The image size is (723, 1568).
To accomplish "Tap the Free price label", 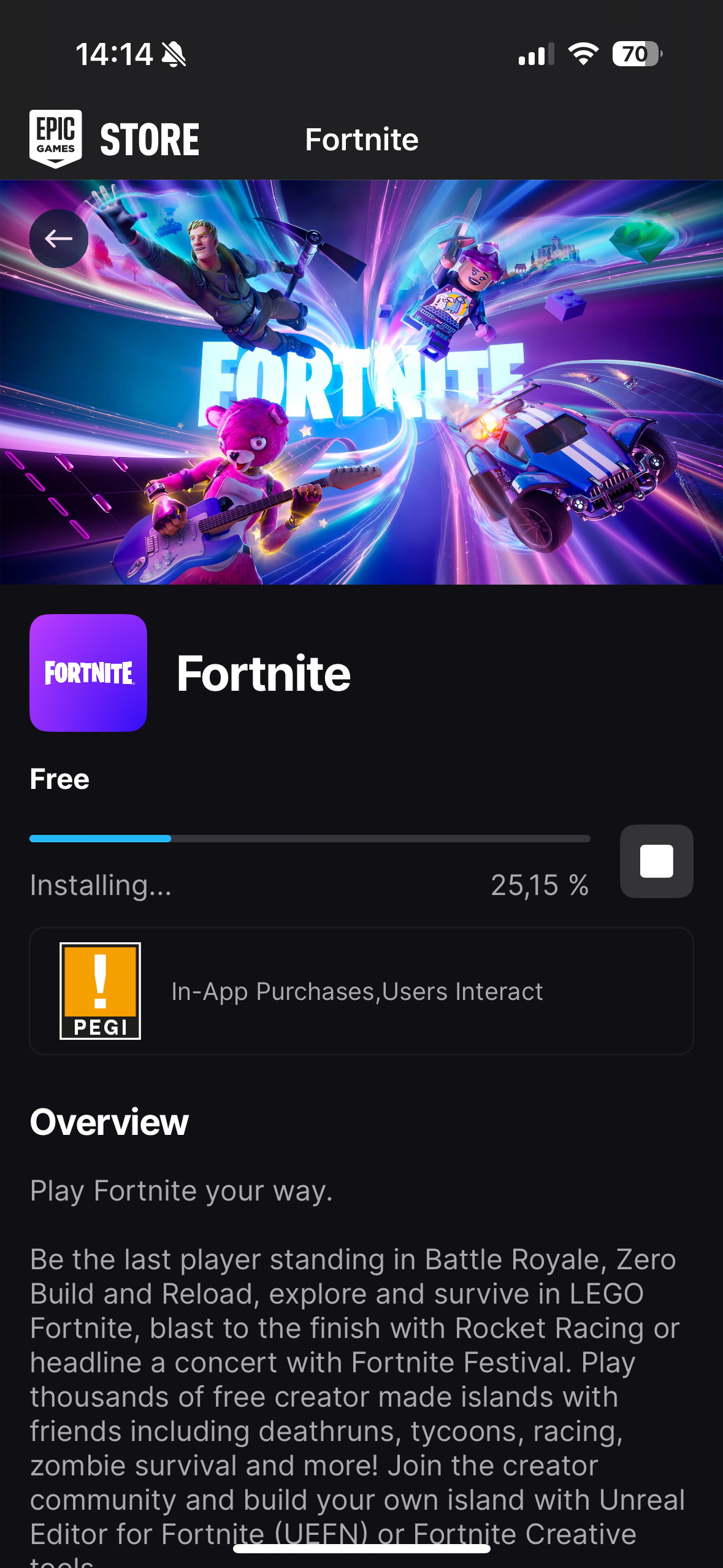I will click(59, 778).
